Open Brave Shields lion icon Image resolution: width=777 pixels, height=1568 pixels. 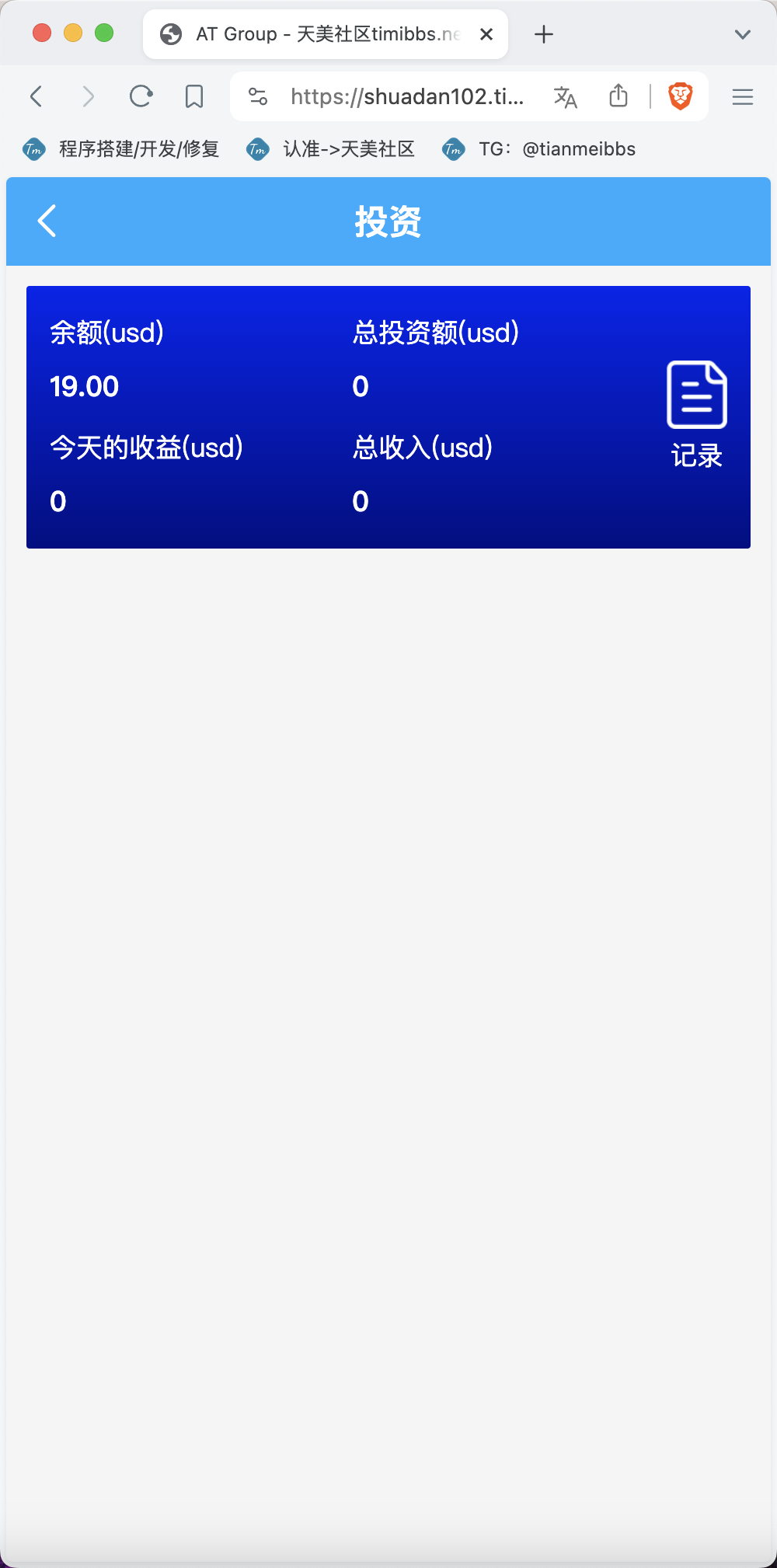click(x=681, y=96)
